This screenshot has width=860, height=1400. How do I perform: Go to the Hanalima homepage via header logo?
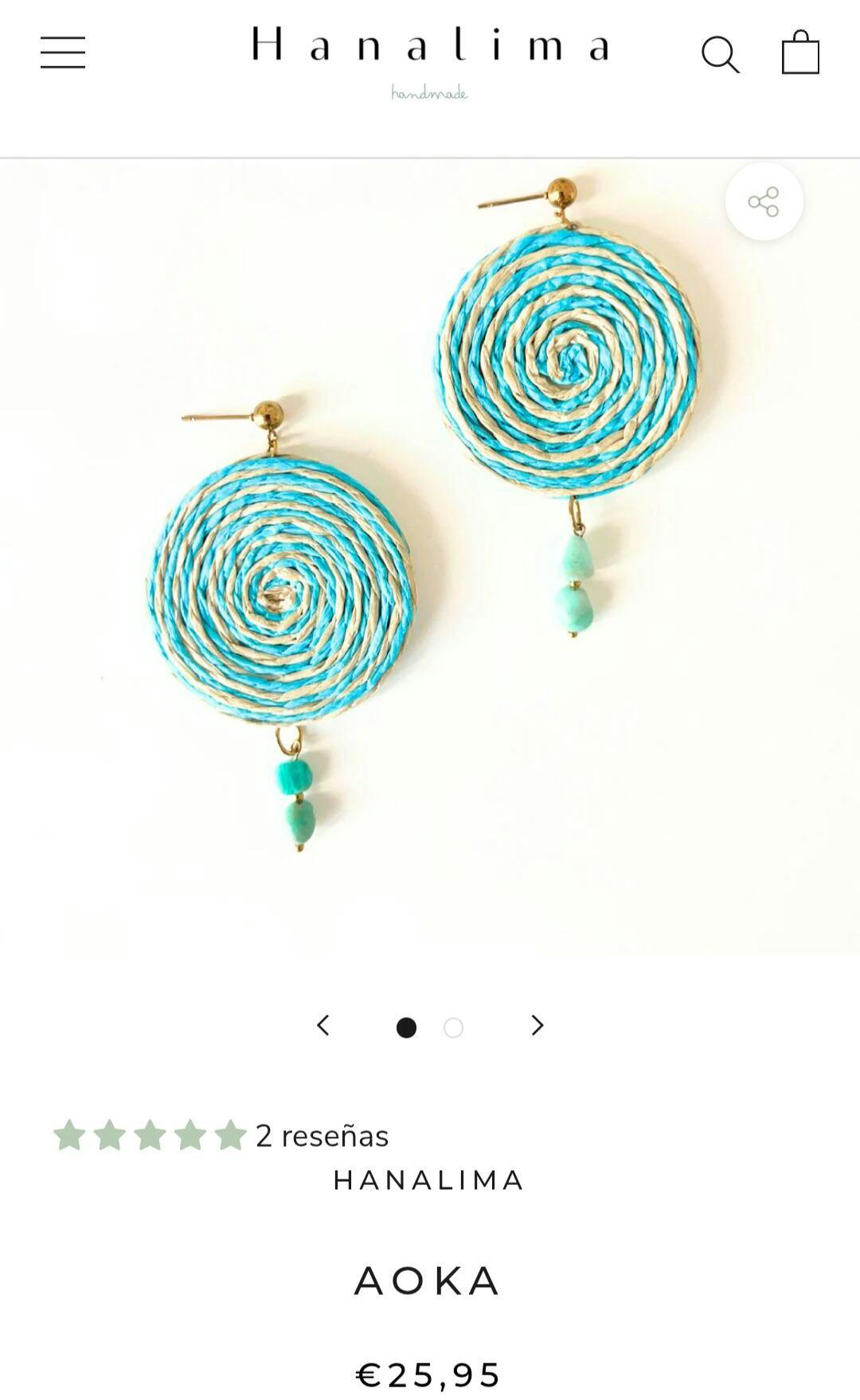(x=430, y=57)
